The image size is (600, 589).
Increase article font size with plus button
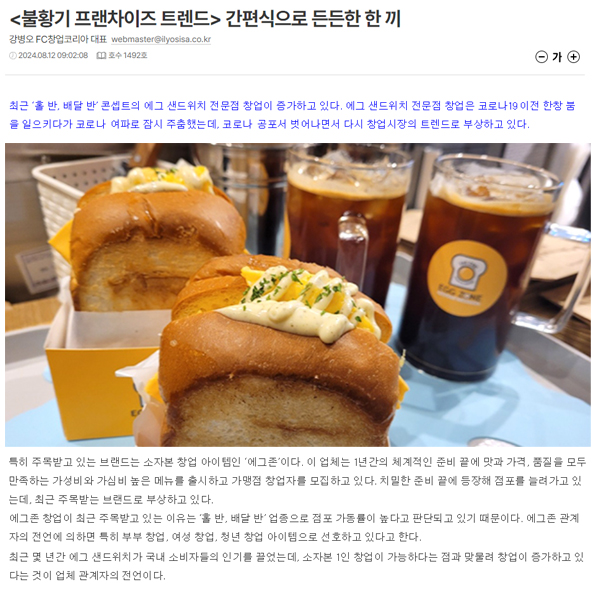(x=574, y=57)
